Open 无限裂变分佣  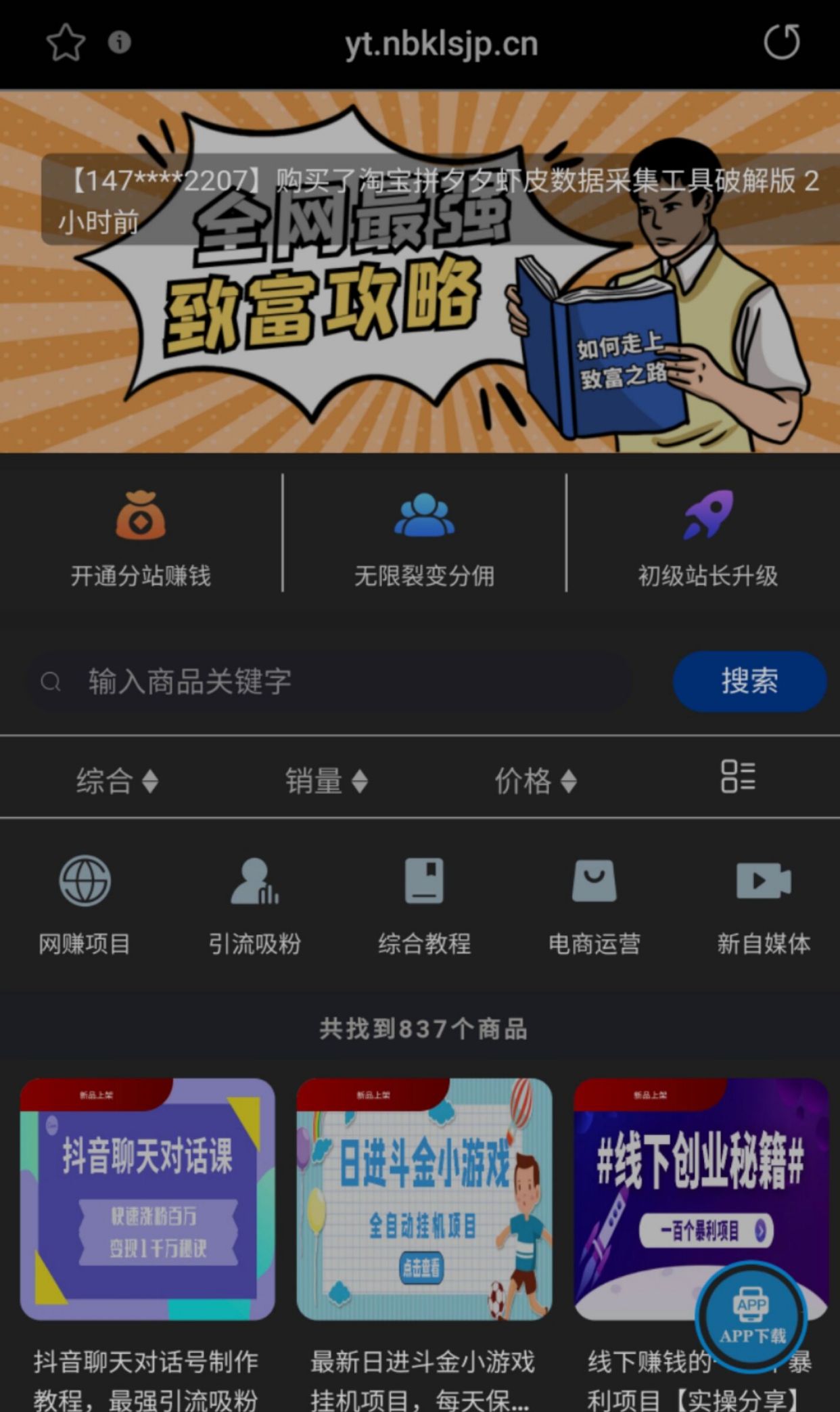[424, 538]
